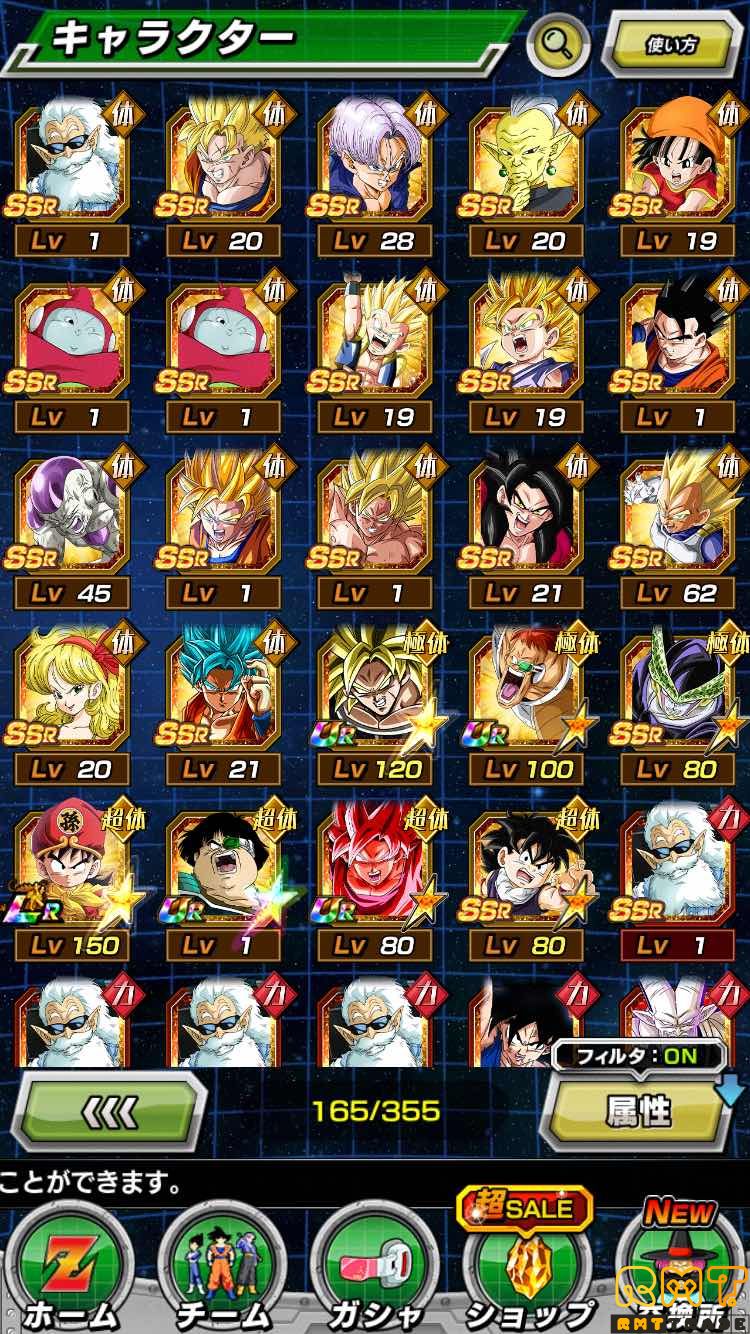The image size is (750, 1334).
Task: Open the 属性 sort button
Action: click(637, 1110)
